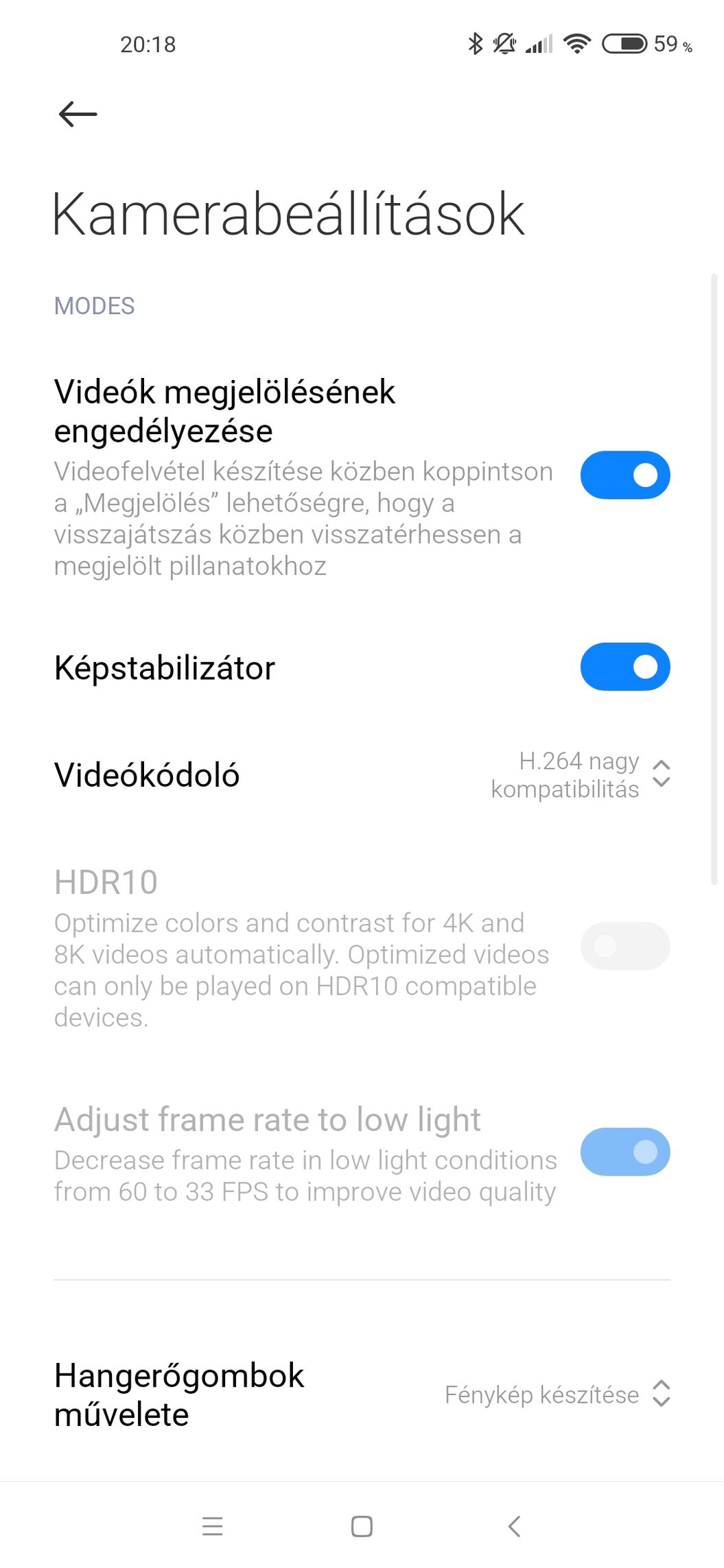Viewport: 724px width, 1568px height.
Task: Change Hangerőgombok művelete option
Action: [x=557, y=1394]
